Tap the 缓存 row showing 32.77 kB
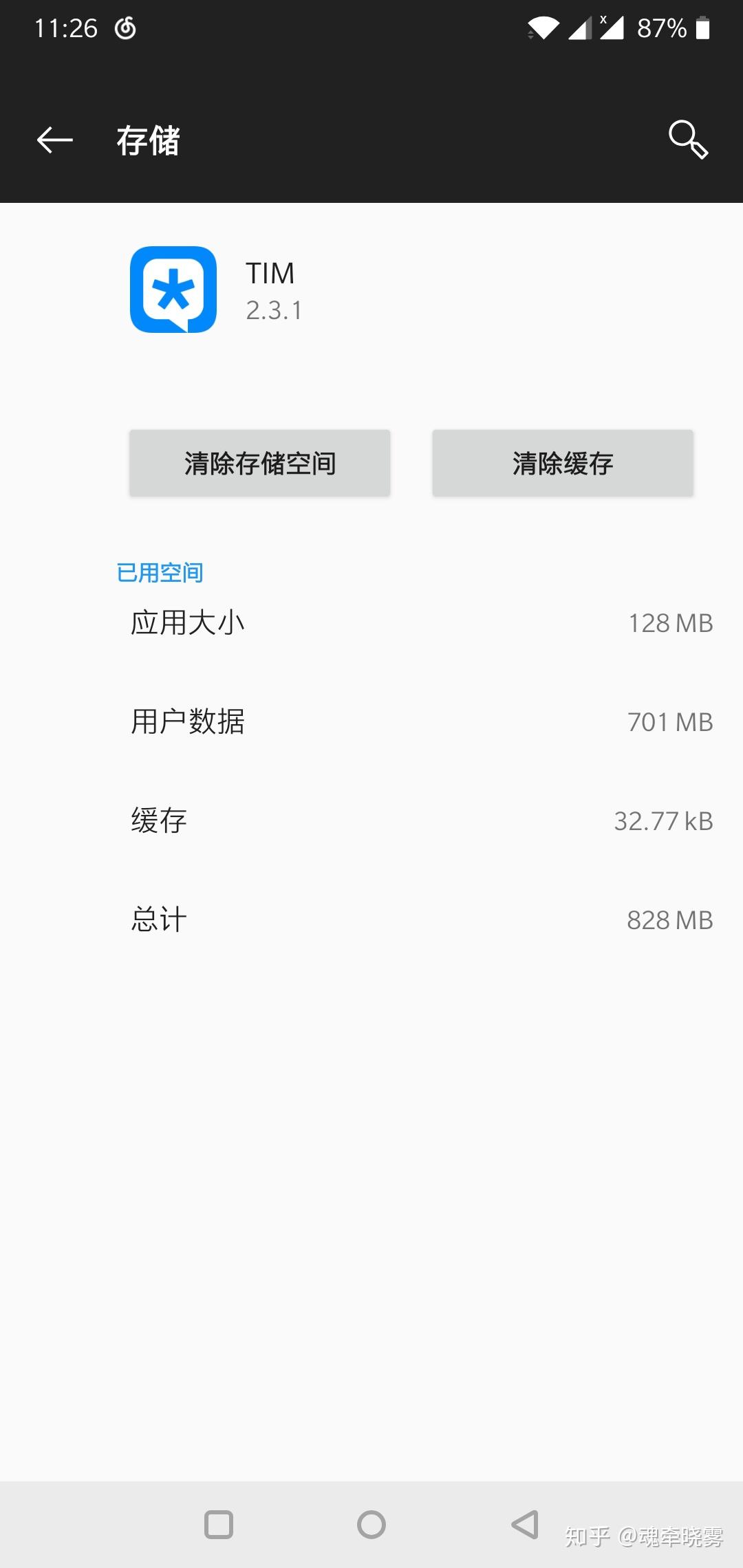Screen dimensions: 743x1568 click(371, 820)
